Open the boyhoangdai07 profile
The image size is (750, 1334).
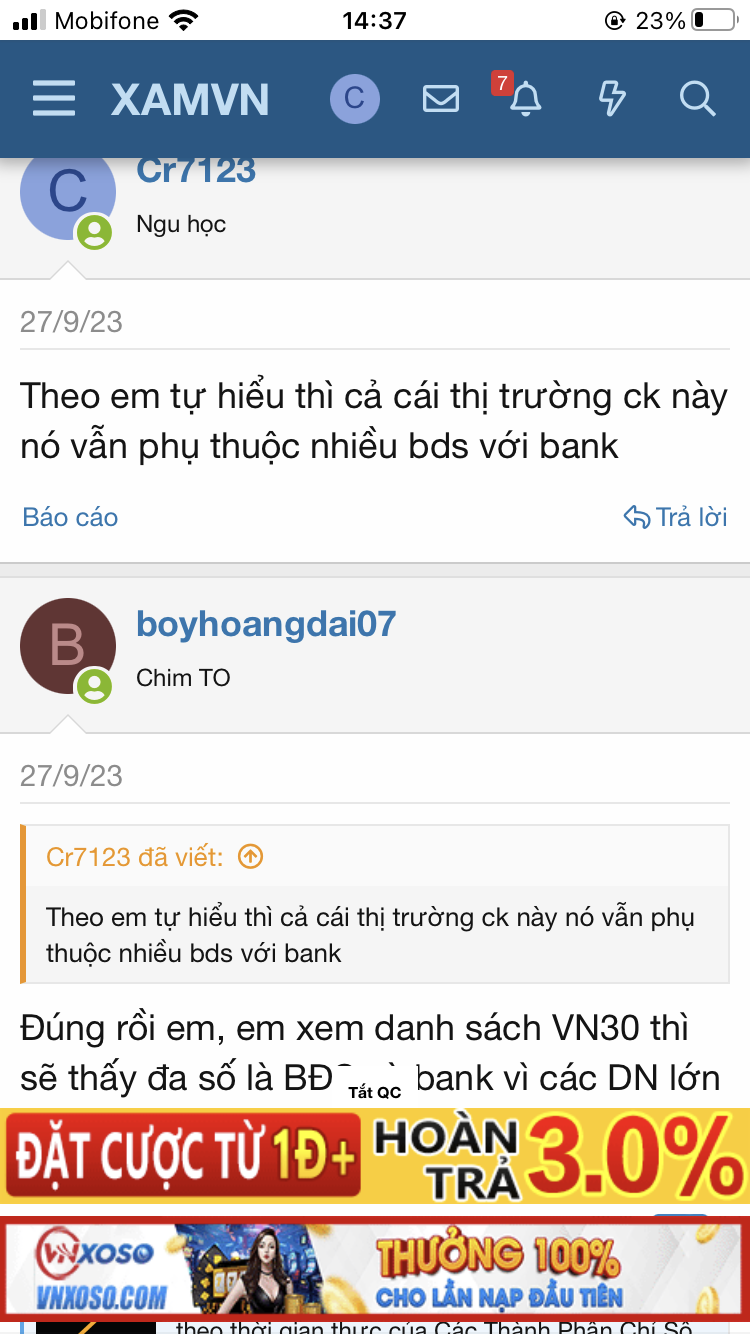tap(266, 624)
